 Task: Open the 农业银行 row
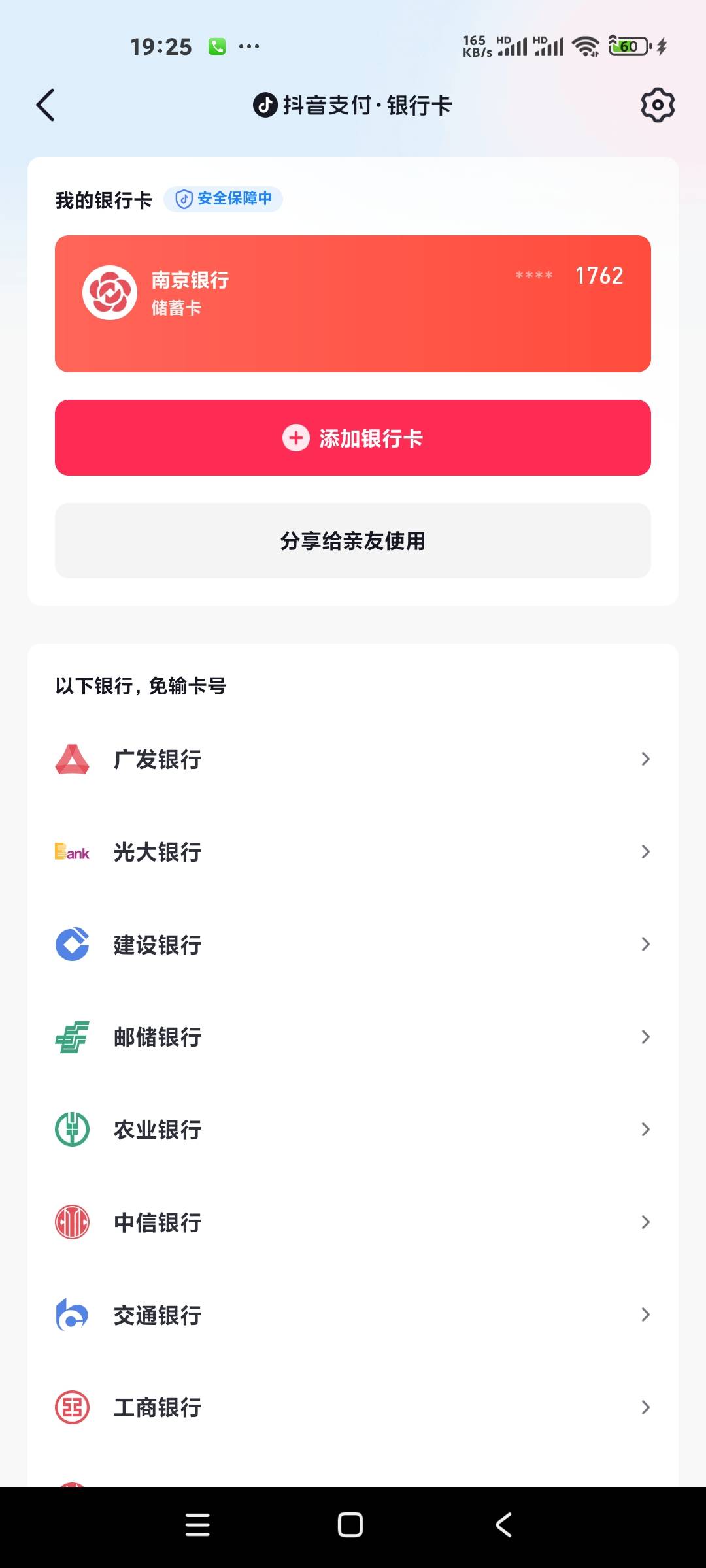pyautogui.click(x=353, y=1130)
